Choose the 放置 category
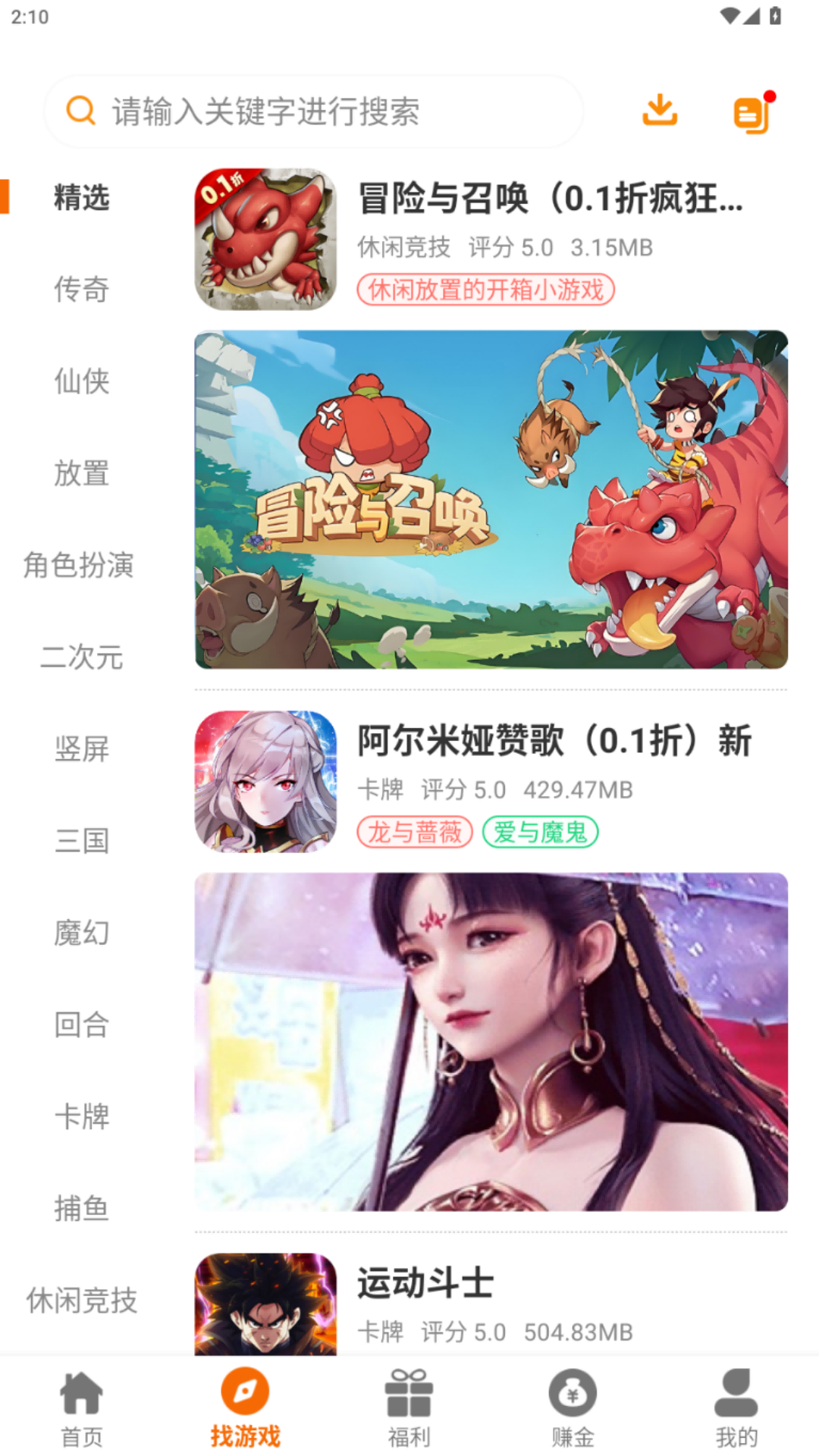The image size is (819, 1456). 82,473
